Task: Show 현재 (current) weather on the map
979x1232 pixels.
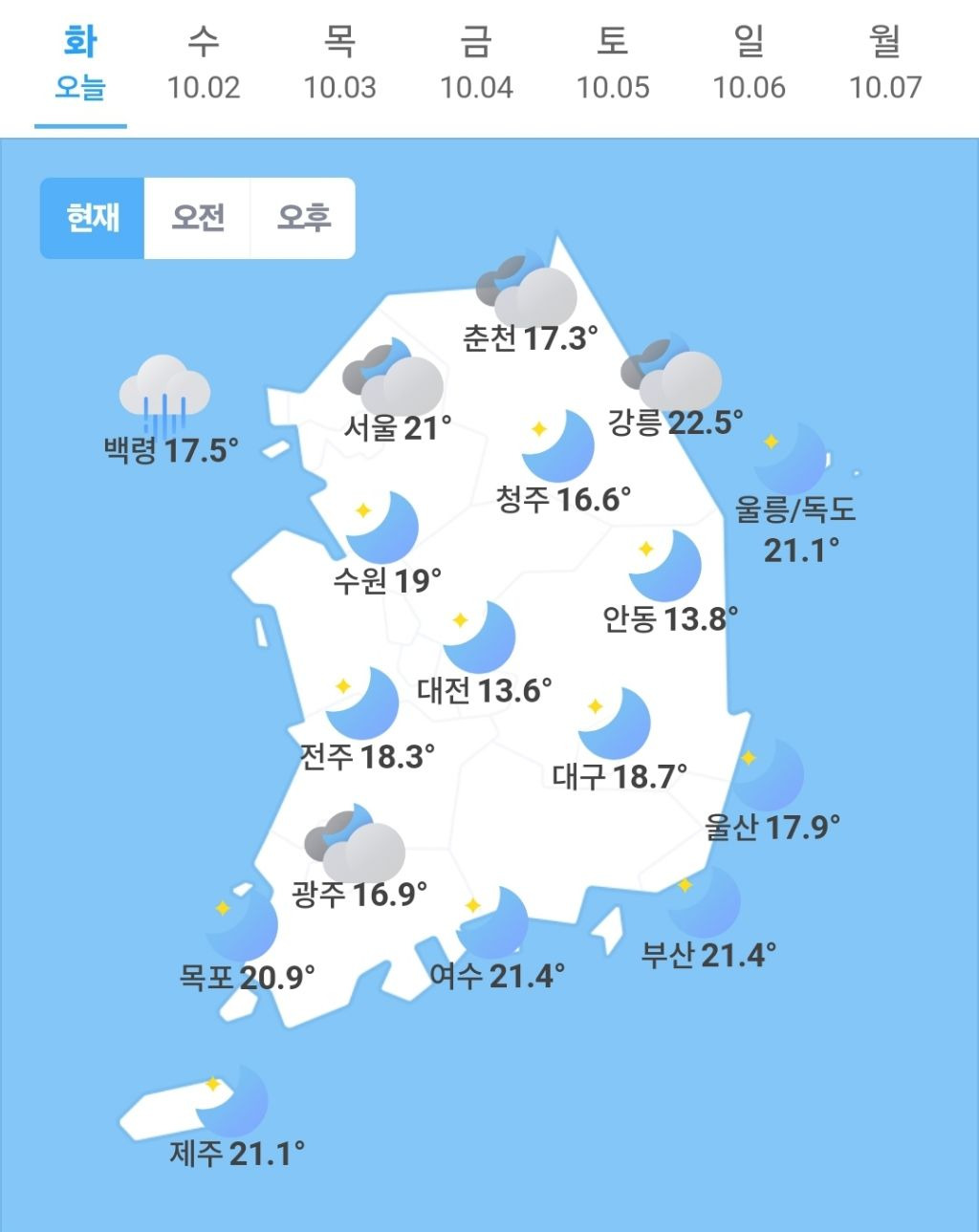Action: pos(93,218)
